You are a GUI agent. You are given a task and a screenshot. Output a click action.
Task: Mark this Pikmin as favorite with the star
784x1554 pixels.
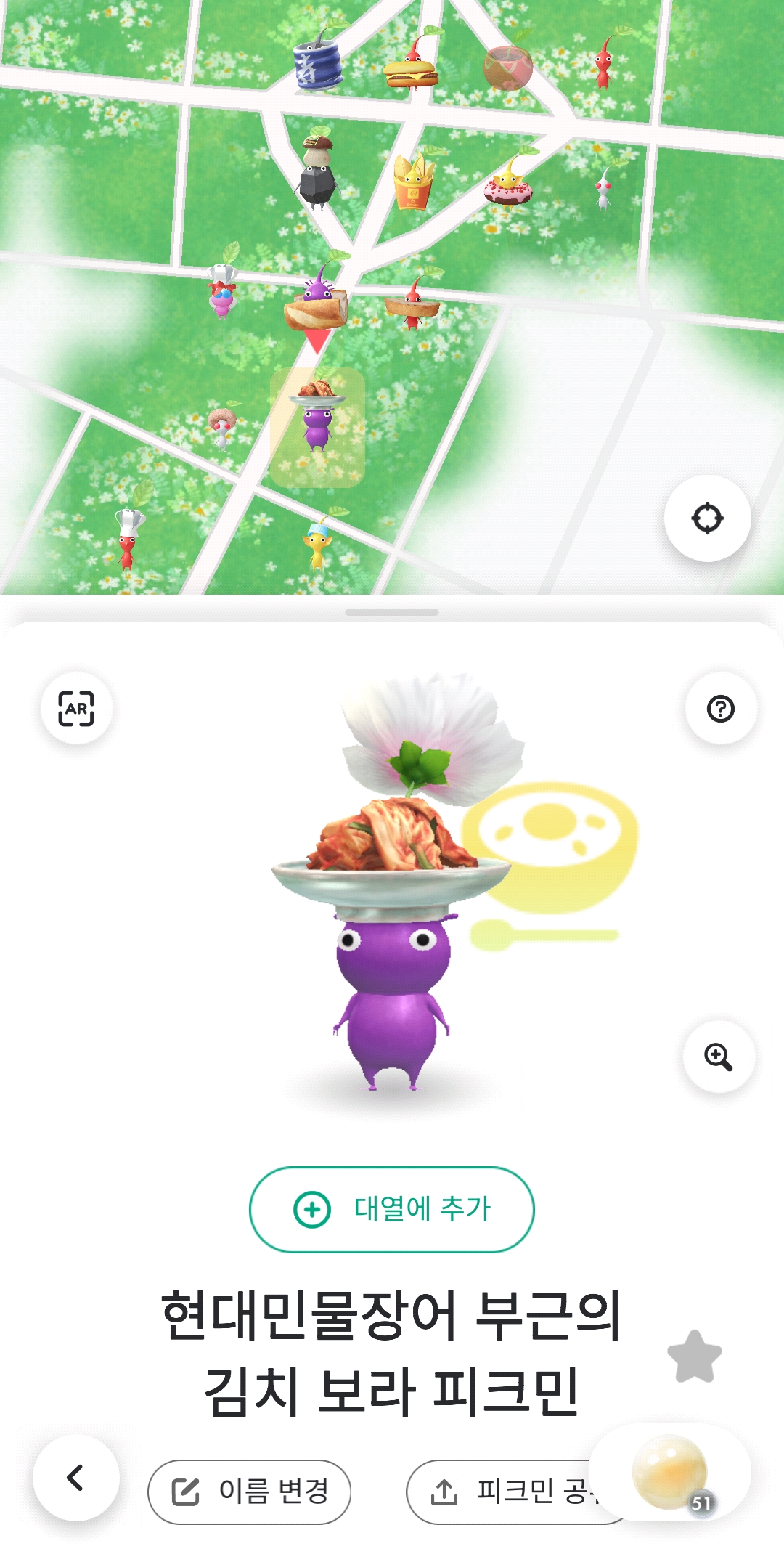point(695,1356)
